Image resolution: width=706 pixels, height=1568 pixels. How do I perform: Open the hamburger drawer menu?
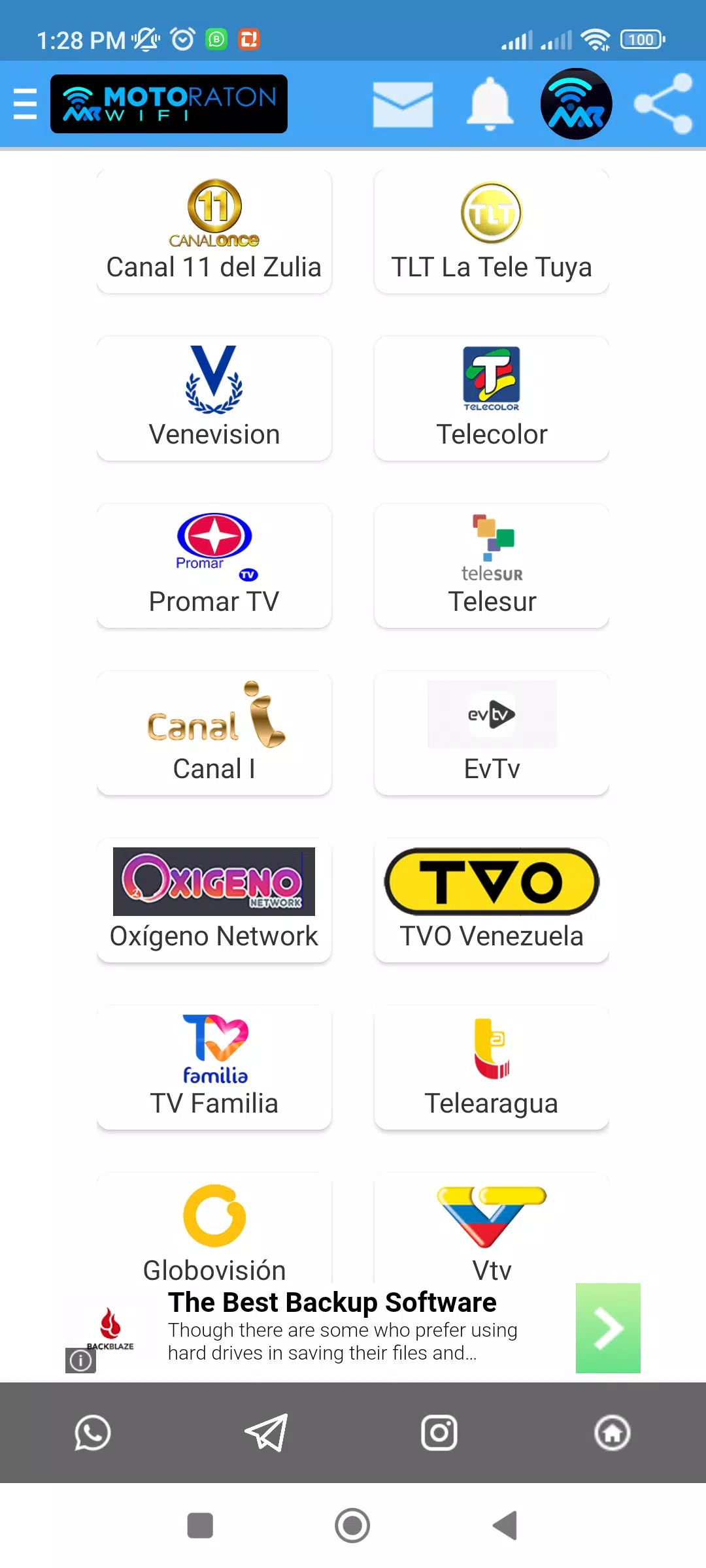pyautogui.click(x=25, y=104)
